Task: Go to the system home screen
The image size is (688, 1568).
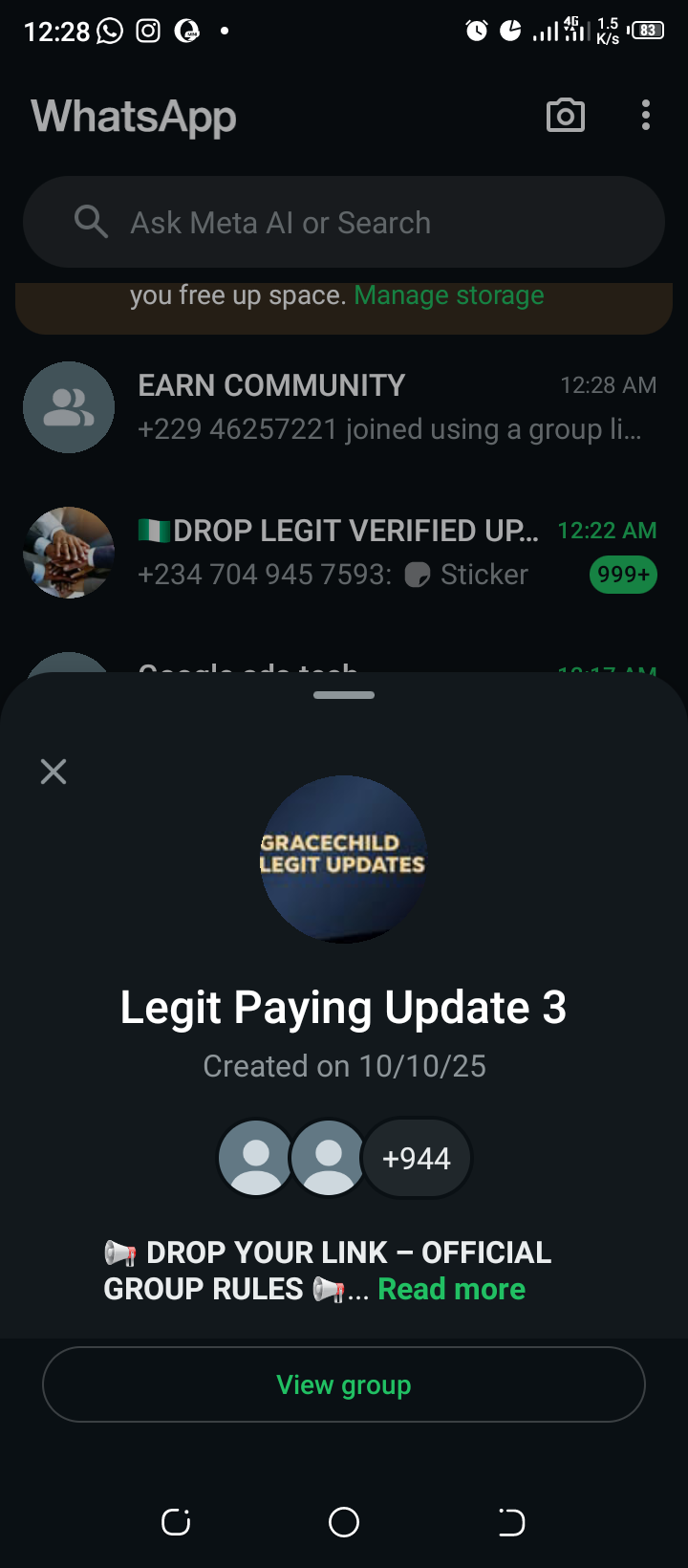Action: pos(344,1522)
